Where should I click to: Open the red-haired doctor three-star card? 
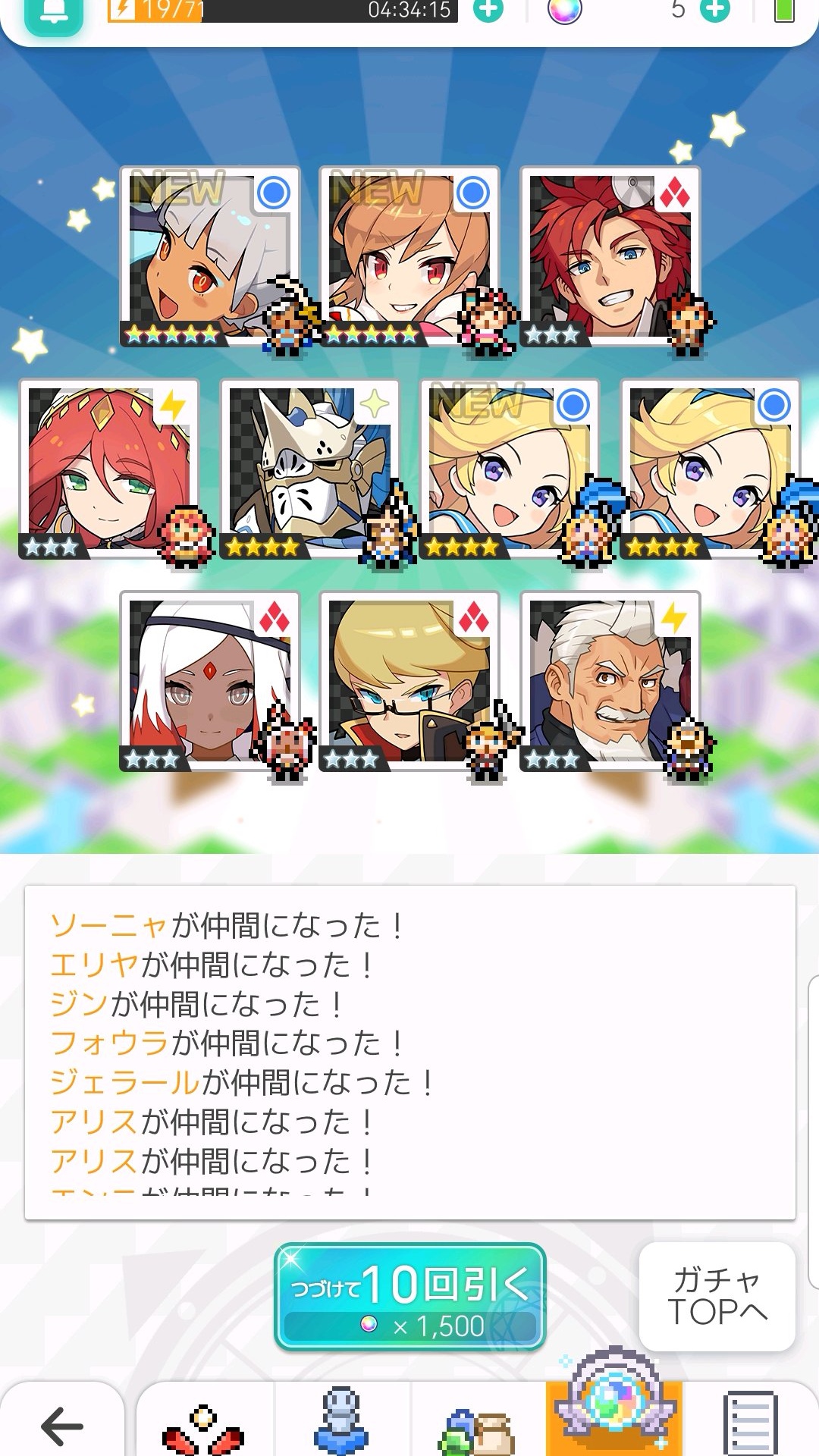pyautogui.click(x=610, y=256)
